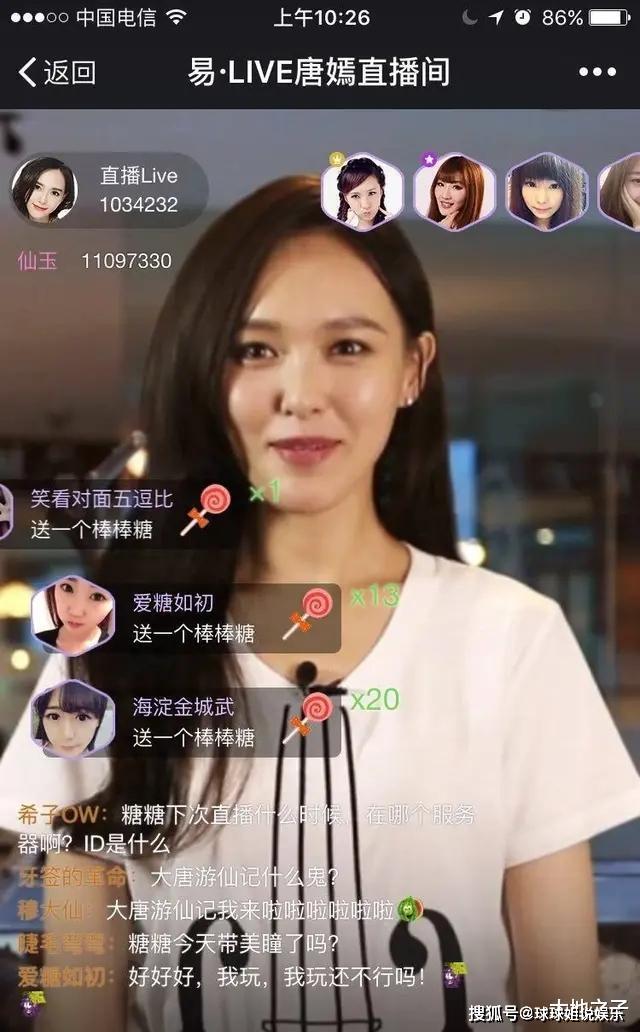Screen dimensions: 640x1032
Task: View the star-badged viewer avatar
Action: tap(454, 192)
